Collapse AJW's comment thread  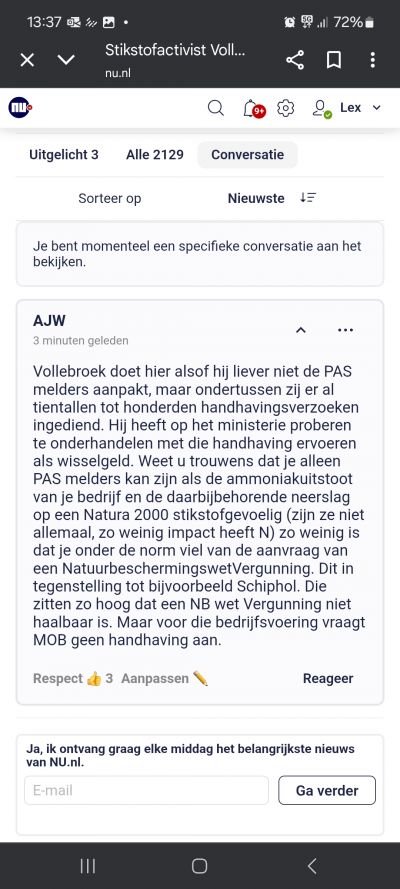(x=301, y=330)
